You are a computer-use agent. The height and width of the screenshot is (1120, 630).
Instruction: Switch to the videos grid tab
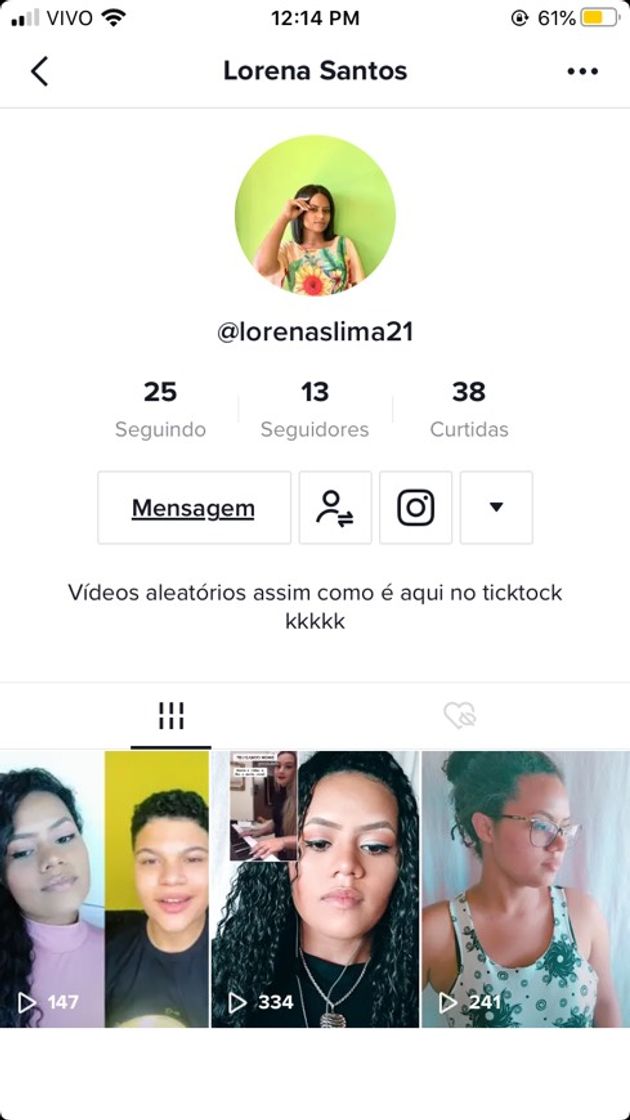(171, 715)
